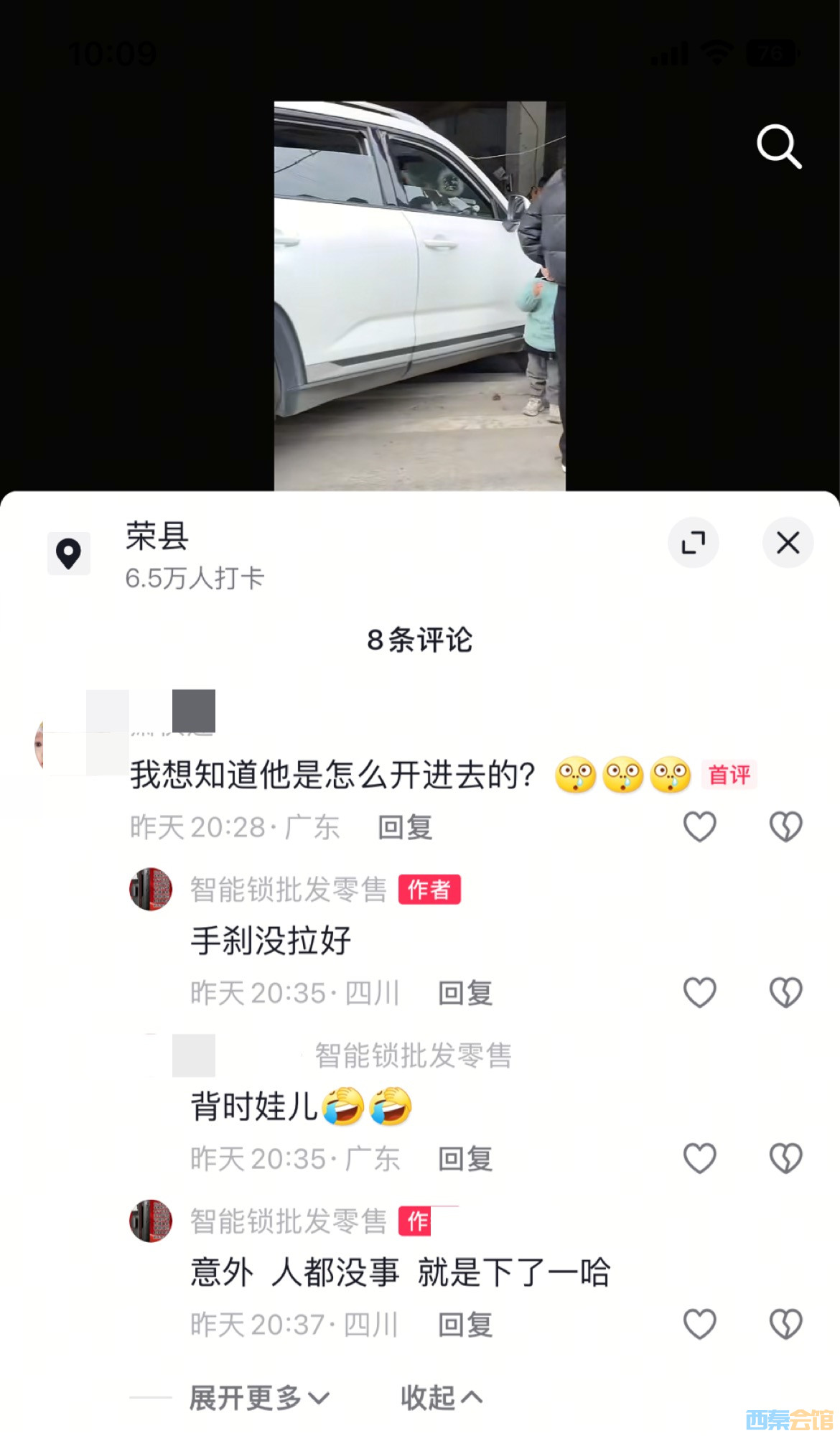This screenshot has width=840, height=1436.
Task: Collapse replies with 收起
Action: (441, 1397)
